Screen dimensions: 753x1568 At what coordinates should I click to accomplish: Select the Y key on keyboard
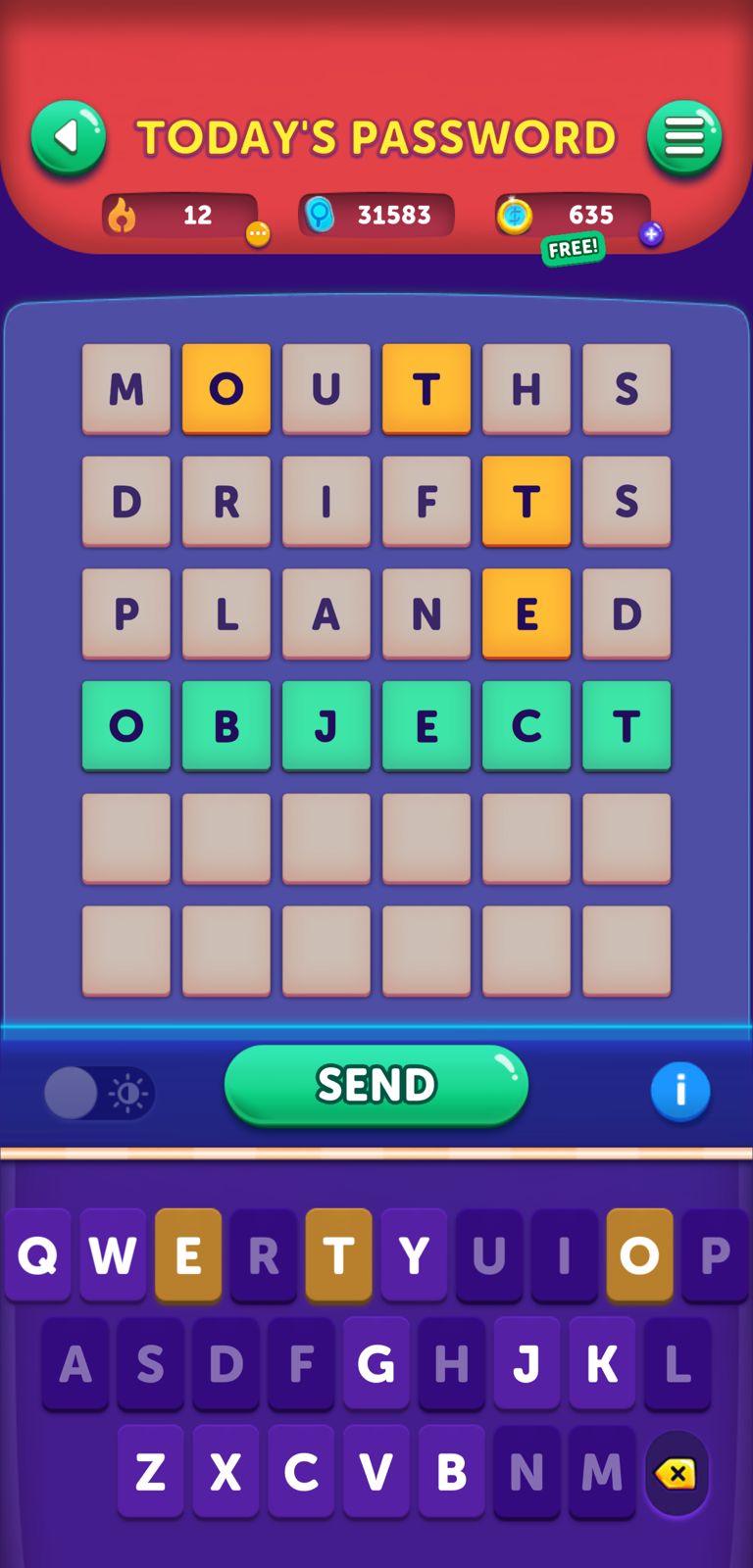[x=414, y=1254]
